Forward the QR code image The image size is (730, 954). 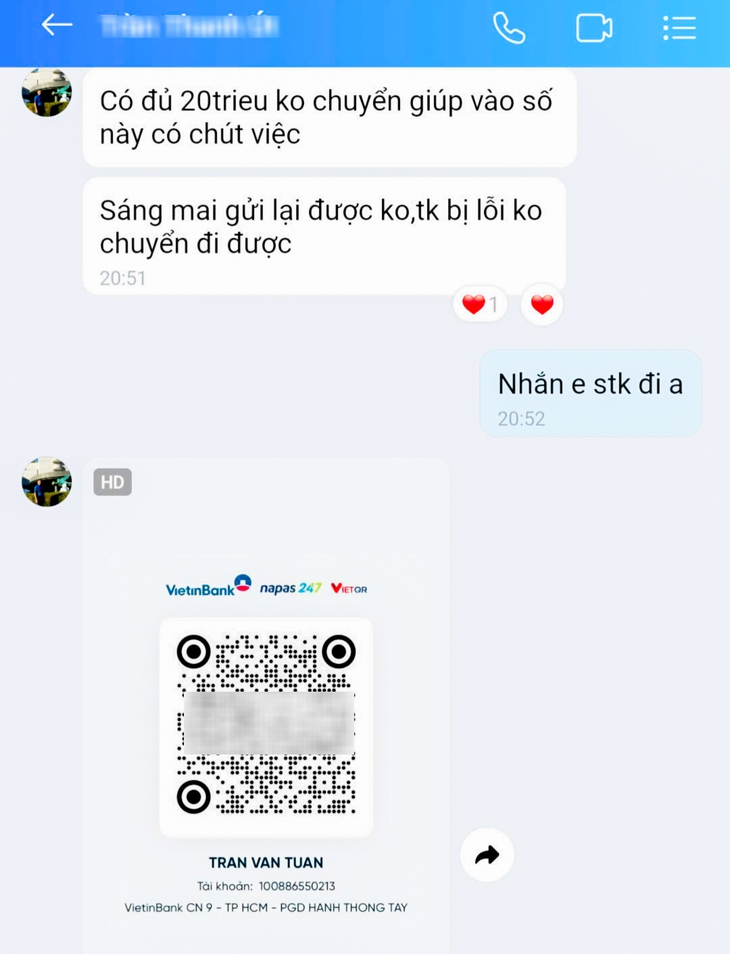pyautogui.click(x=487, y=855)
